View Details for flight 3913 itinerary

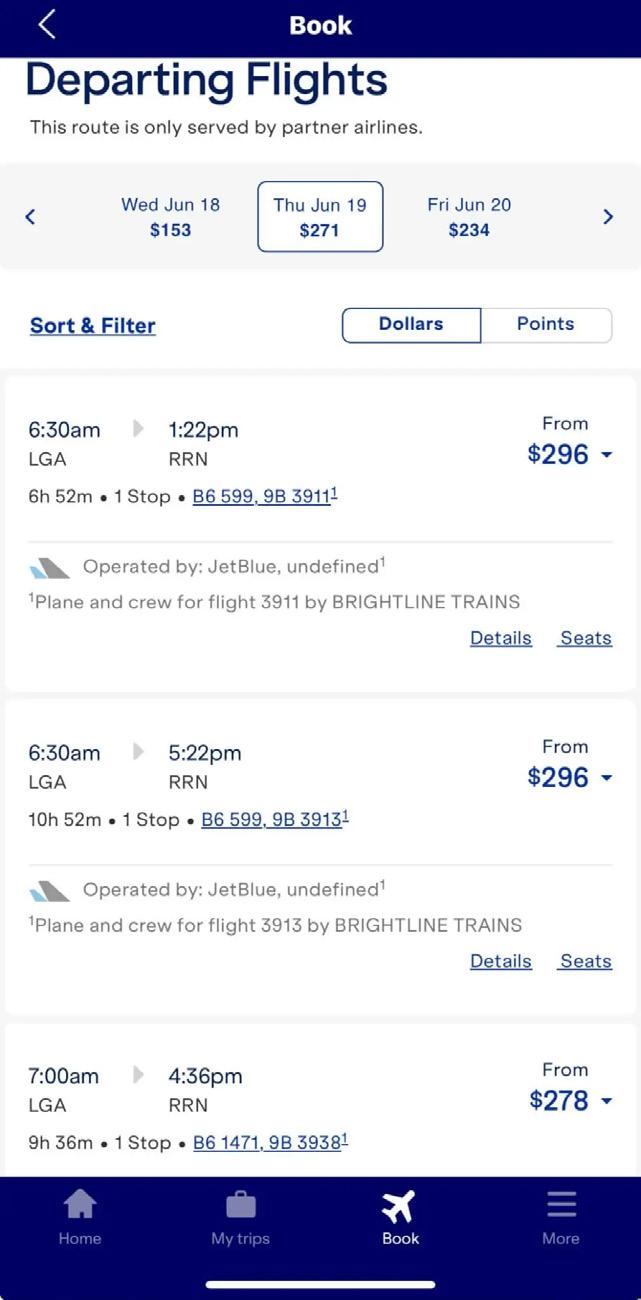point(501,961)
